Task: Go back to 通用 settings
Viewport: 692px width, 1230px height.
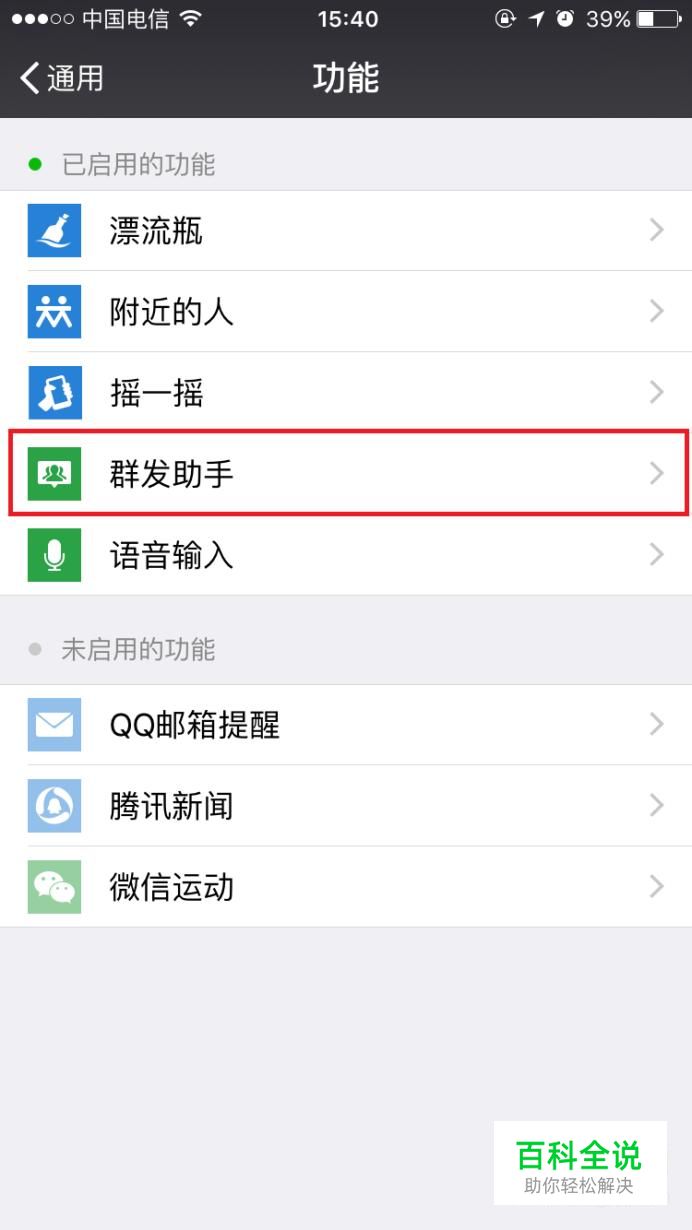Action: pyautogui.click(x=62, y=78)
